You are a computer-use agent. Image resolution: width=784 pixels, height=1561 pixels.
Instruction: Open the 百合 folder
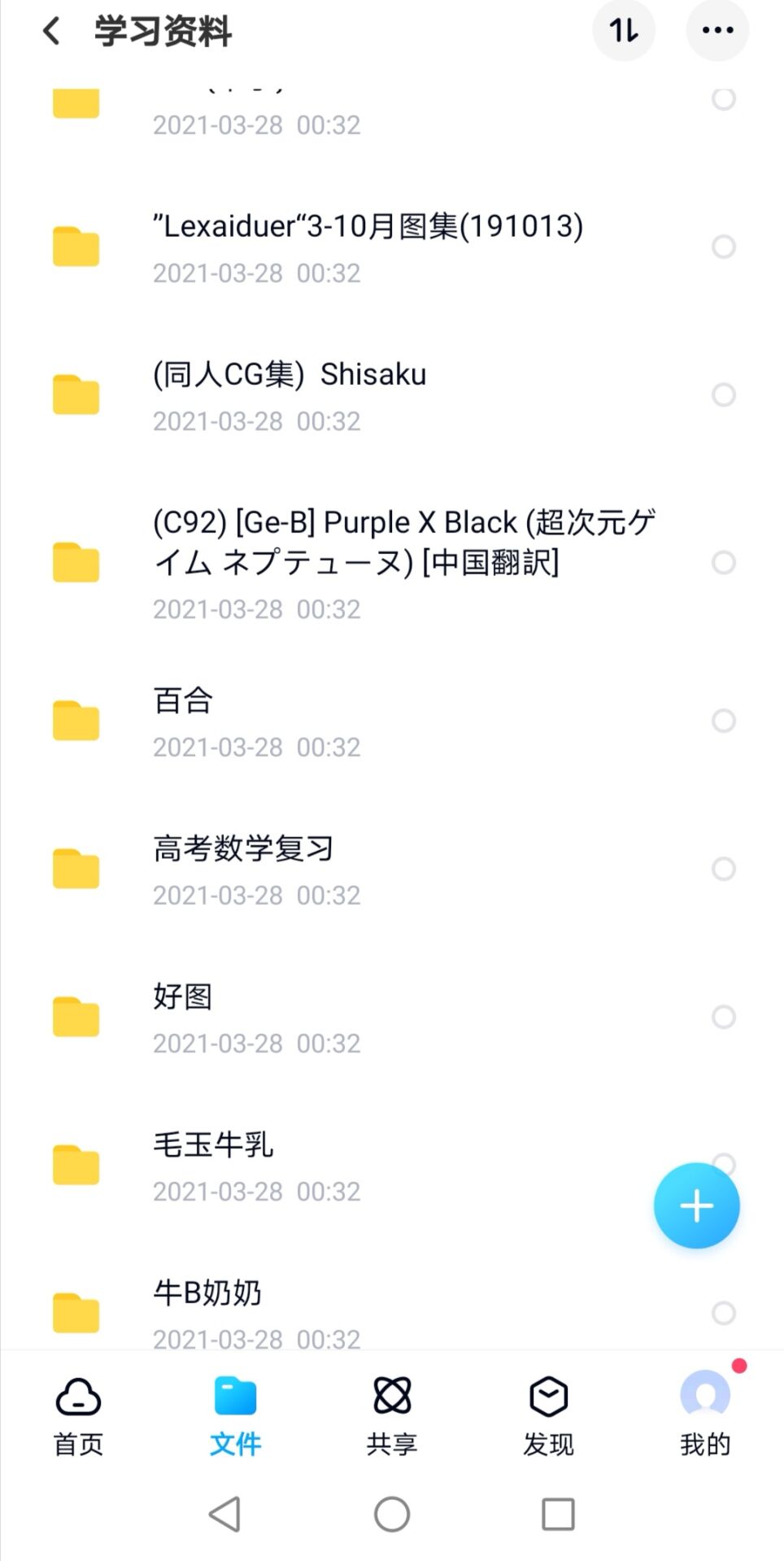click(184, 721)
